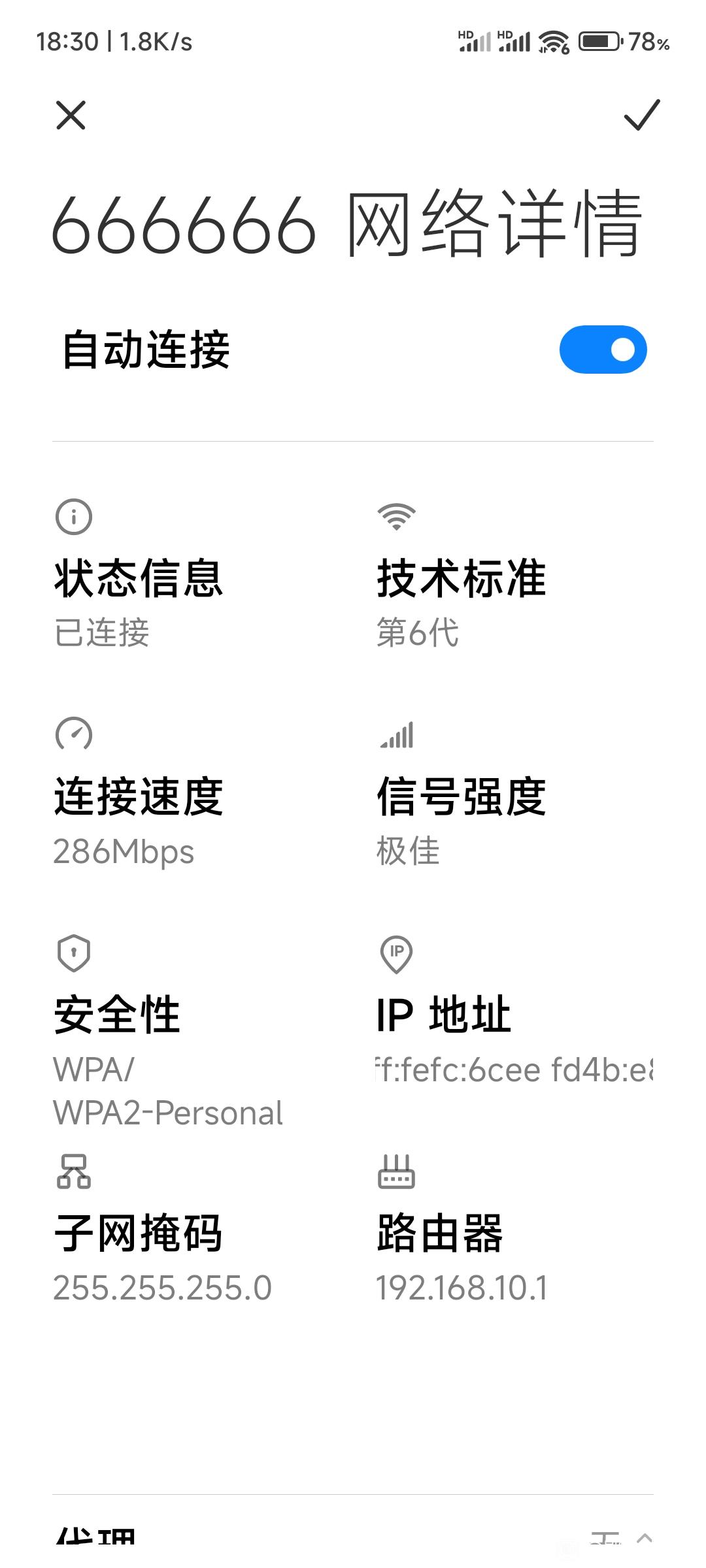Confirm changes with the checkmark
Screen dimensions: 706x1568
(642, 115)
